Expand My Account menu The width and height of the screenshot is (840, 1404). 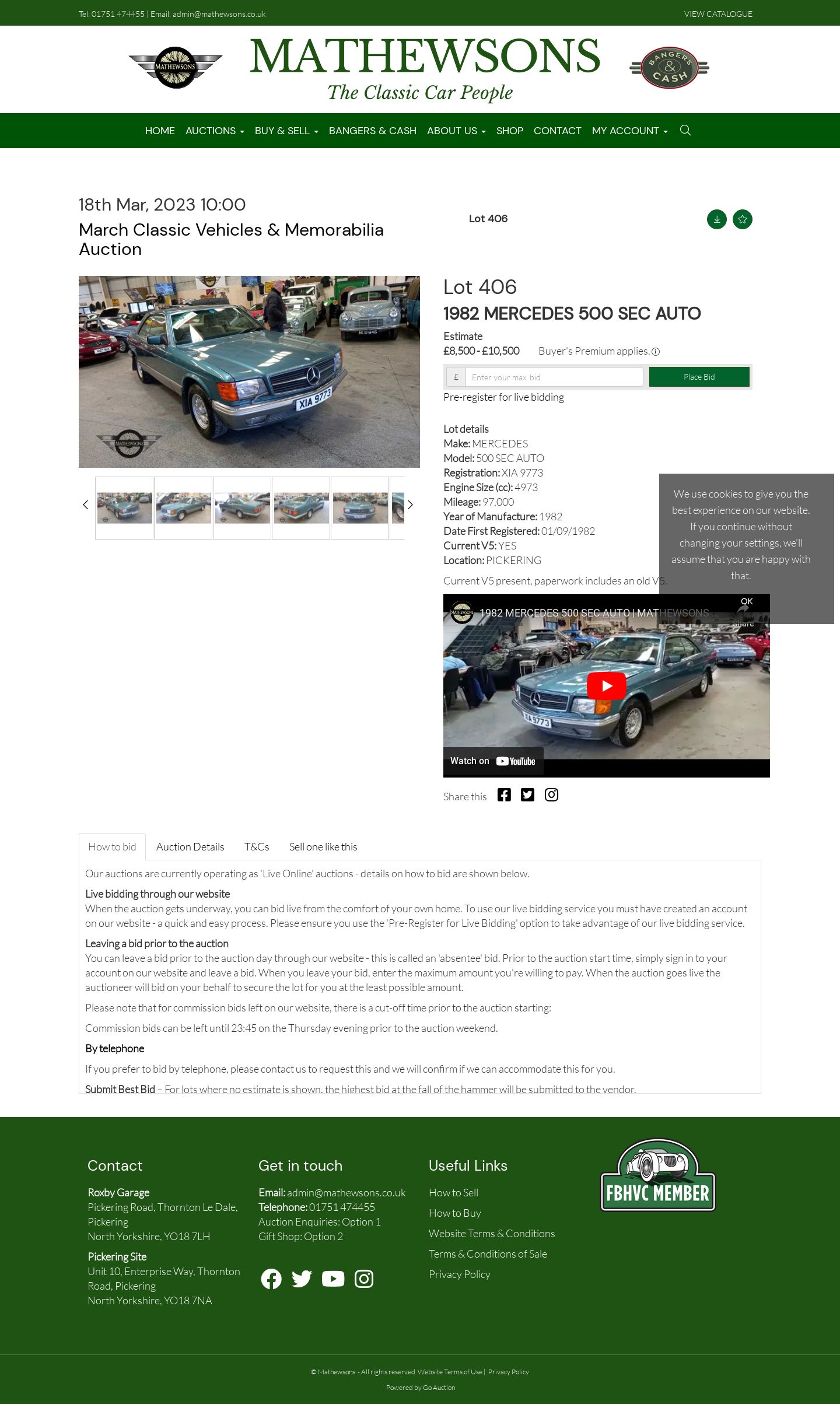point(629,131)
